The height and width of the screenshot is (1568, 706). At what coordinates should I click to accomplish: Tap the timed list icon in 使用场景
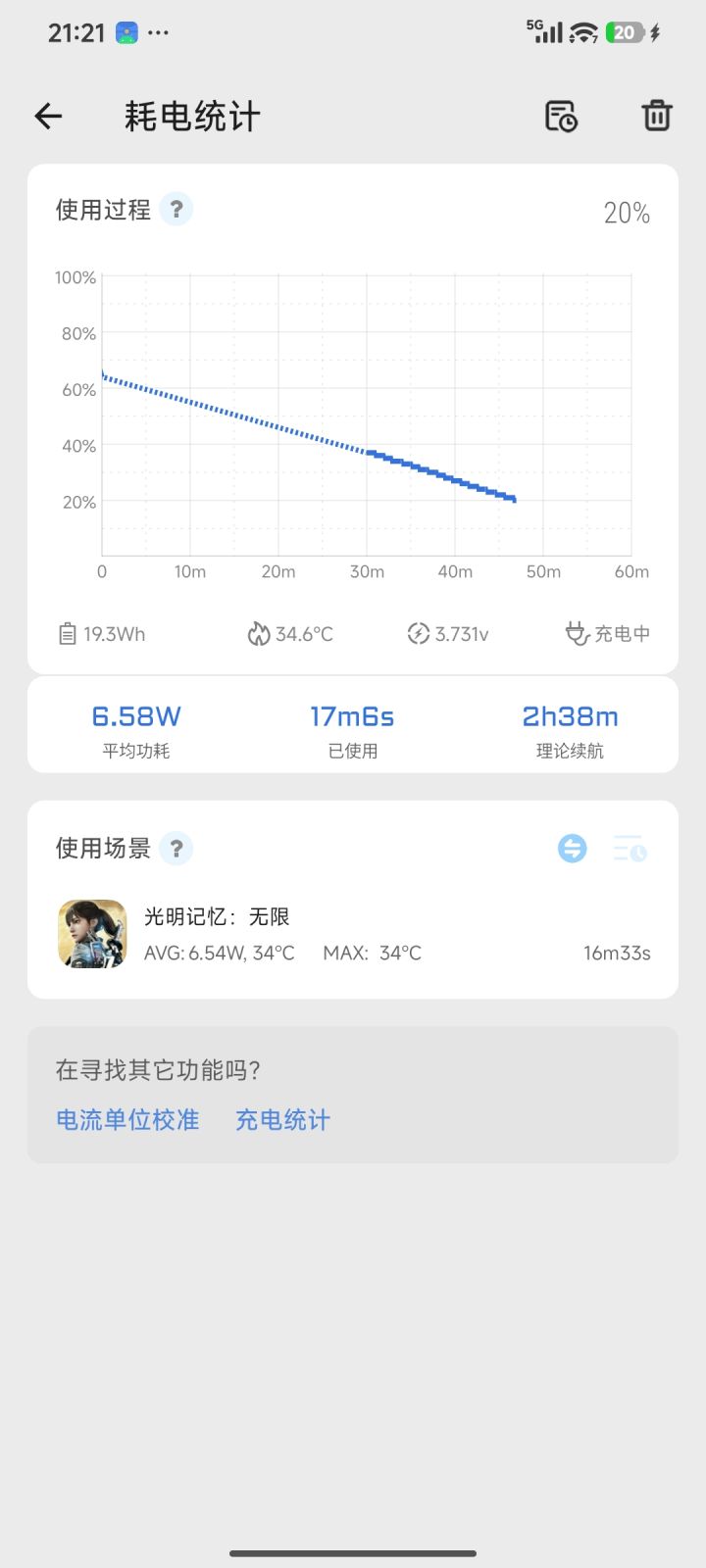pos(630,849)
